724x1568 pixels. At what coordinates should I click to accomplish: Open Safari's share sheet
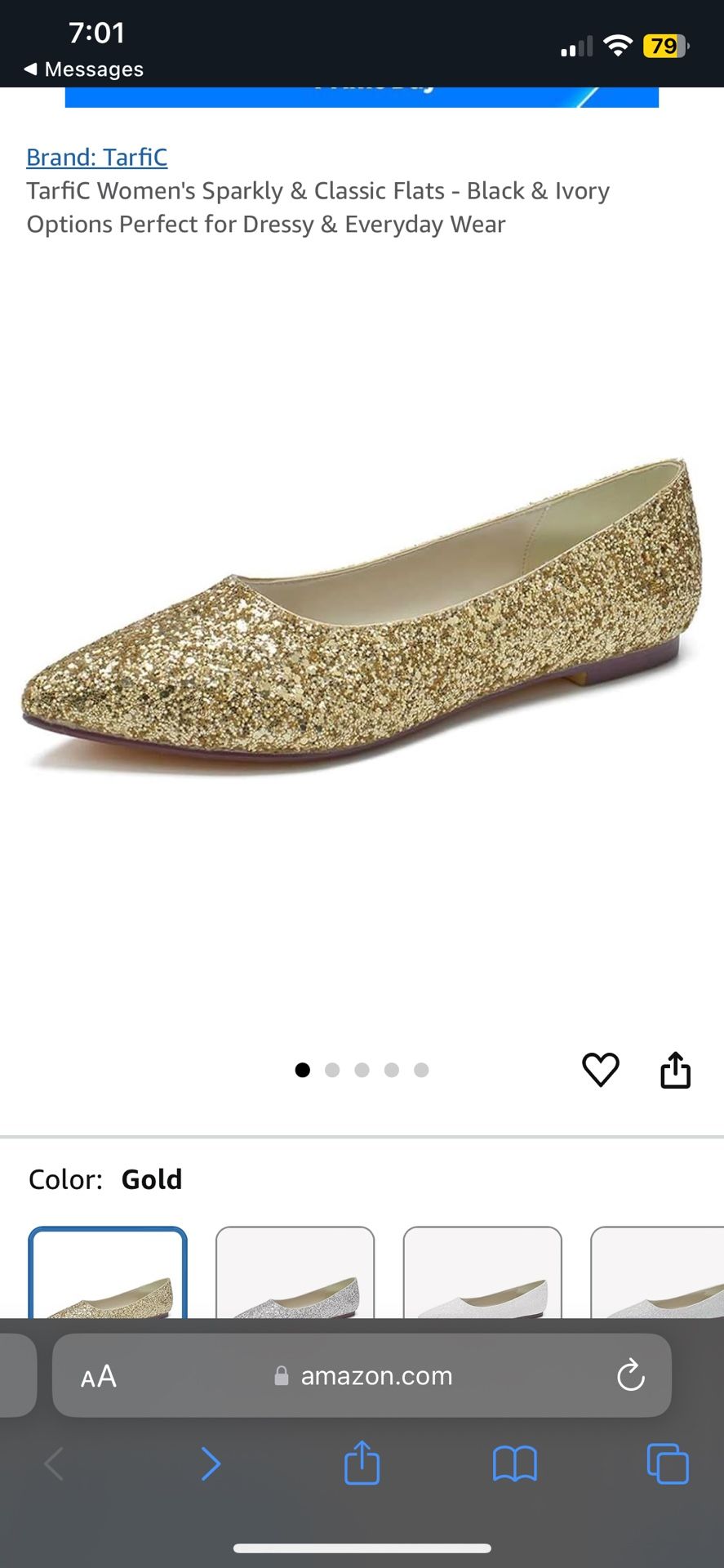click(x=362, y=1464)
